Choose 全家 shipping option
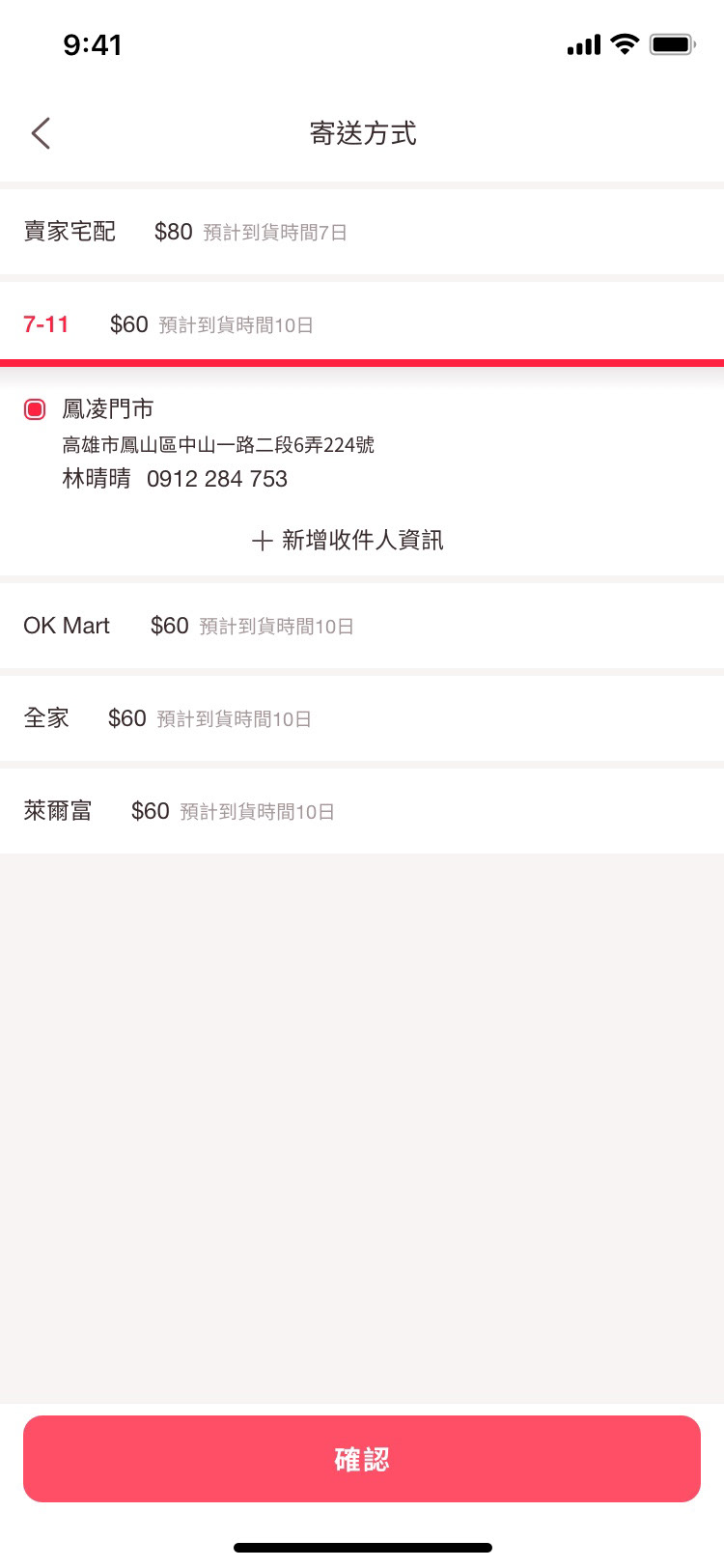Image resolution: width=724 pixels, height=1568 pixels. [362, 718]
